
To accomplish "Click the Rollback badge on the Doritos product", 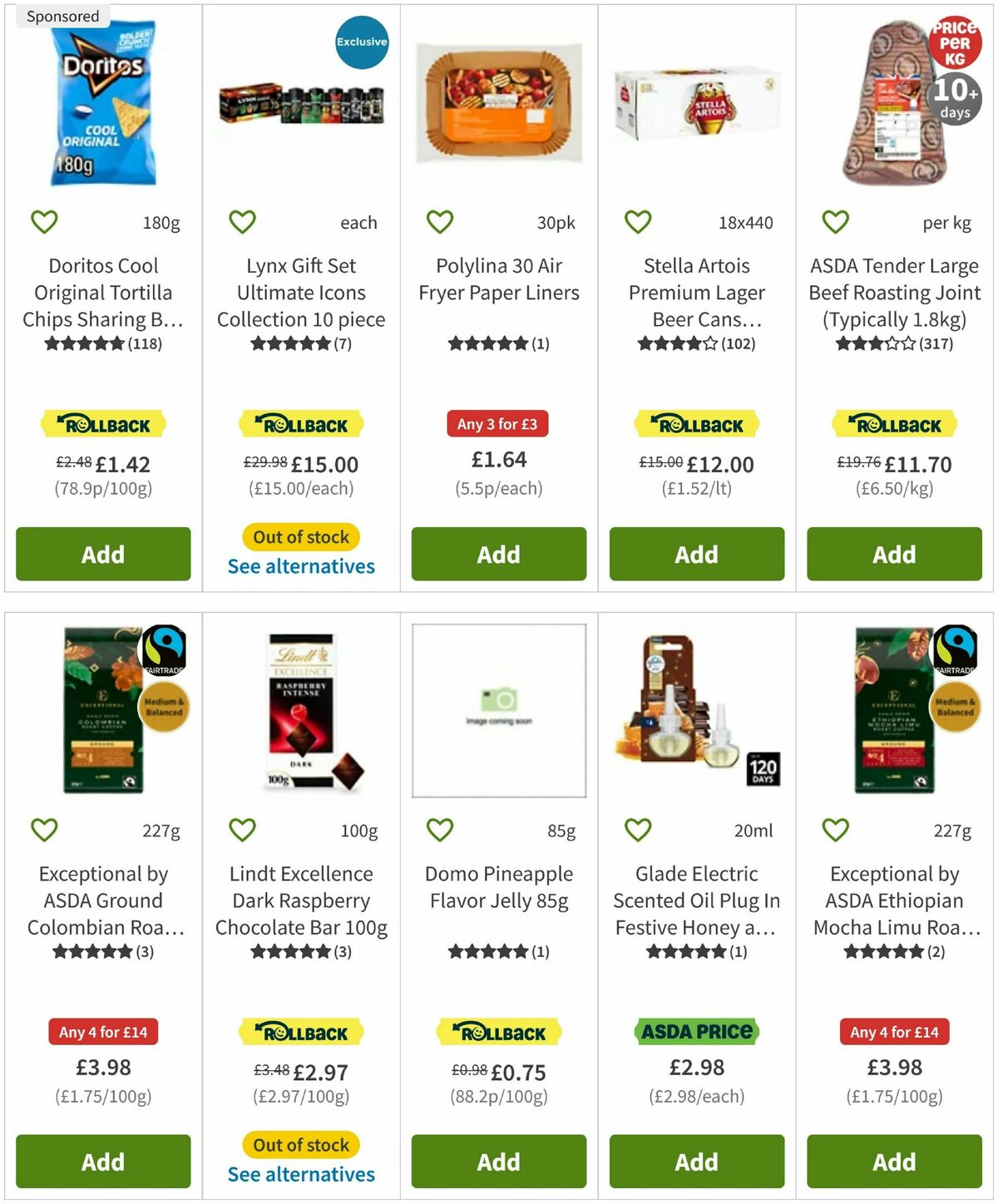I will (102, 423).
